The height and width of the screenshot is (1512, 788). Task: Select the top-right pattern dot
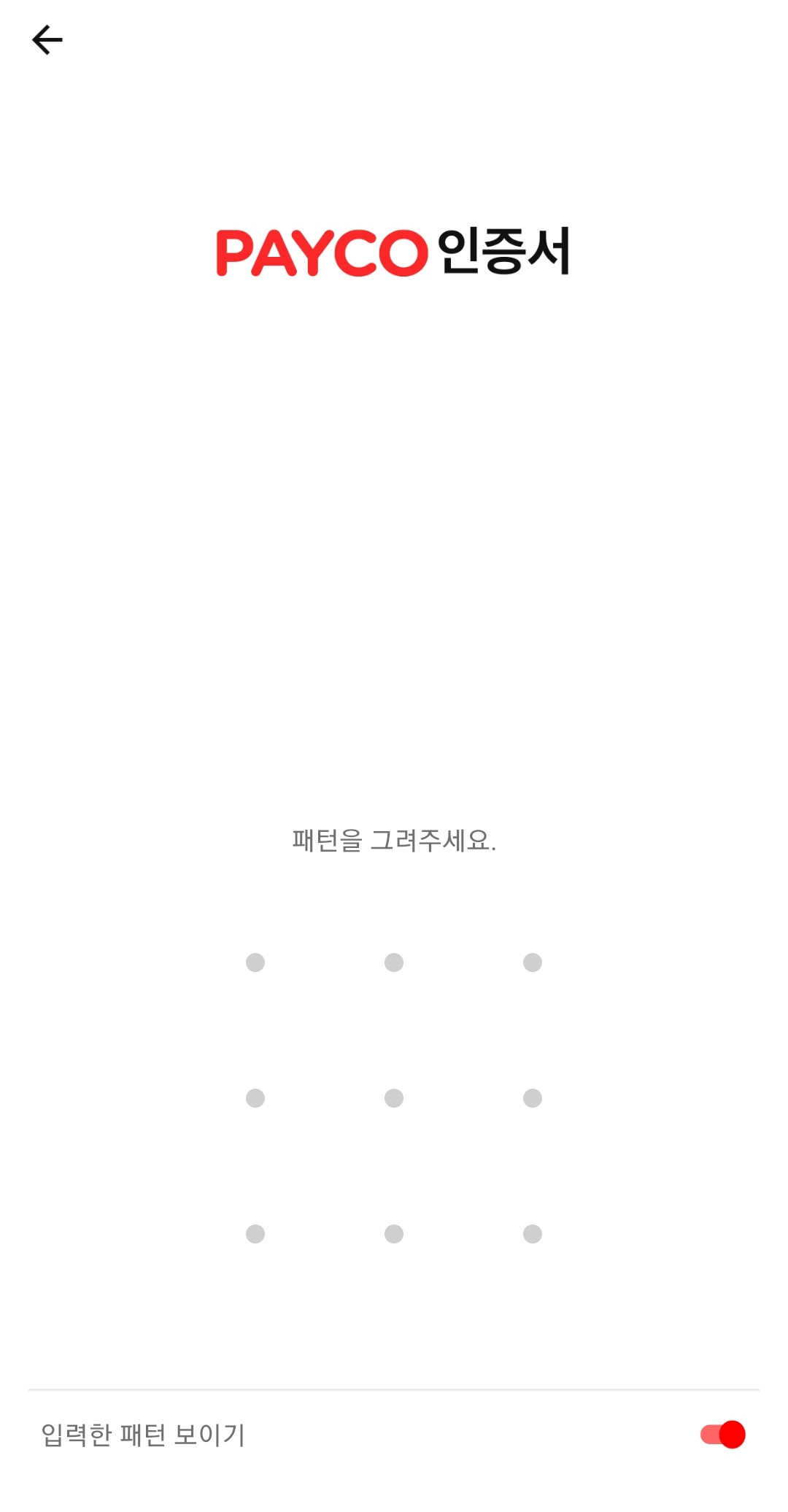533,963
